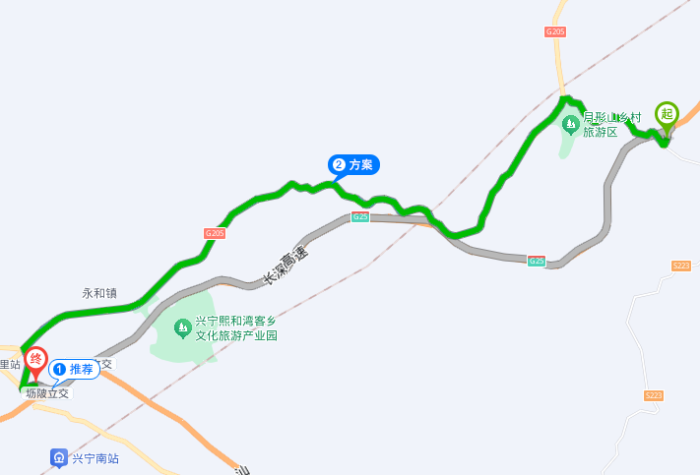Open the 兴宁熙和湾客乡文化旅游产业园 point of interest

tap(183, 327)
